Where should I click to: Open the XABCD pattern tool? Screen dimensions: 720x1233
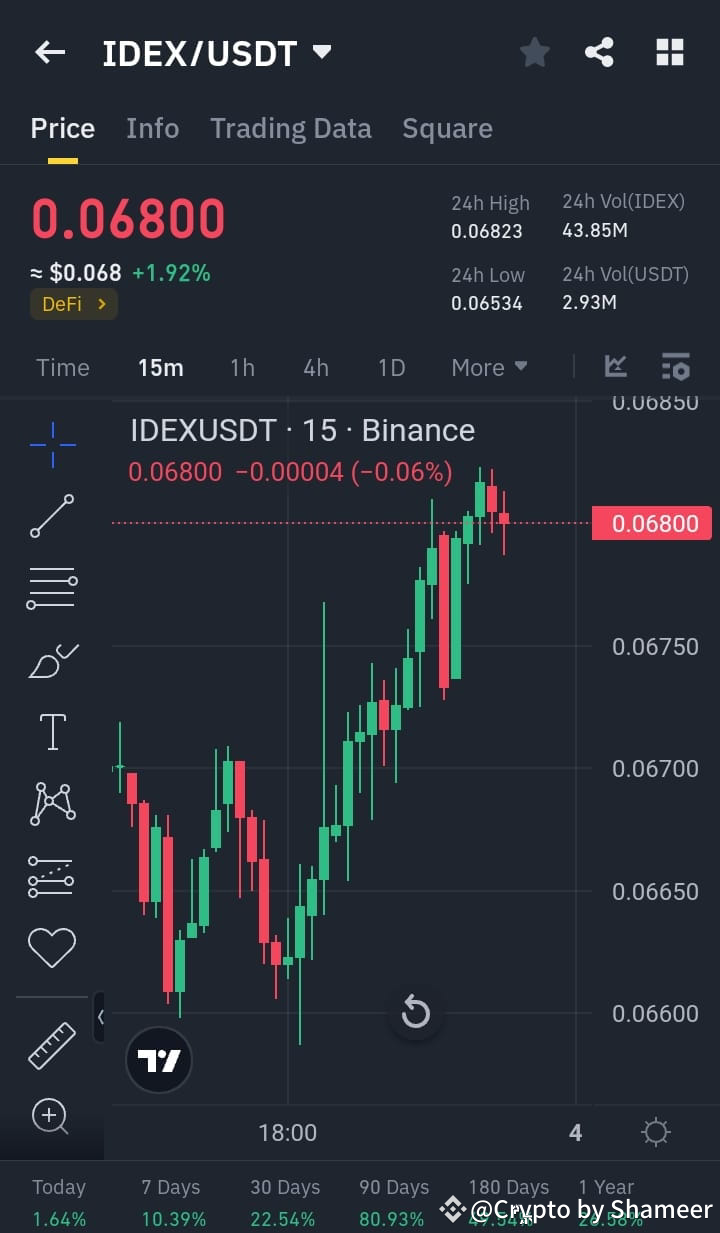[51, 802]
